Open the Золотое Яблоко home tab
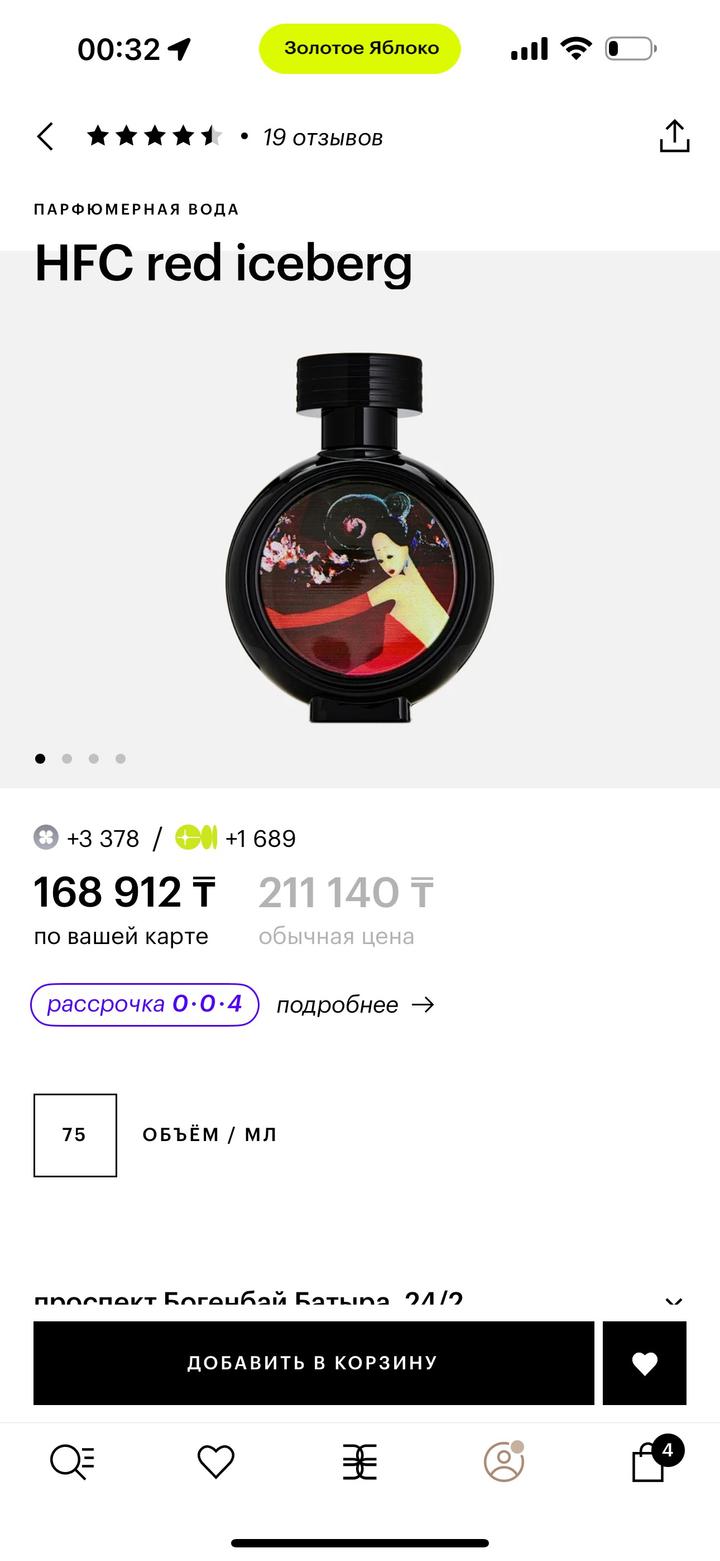Image resolution: width=720 pixels, height=1561 pixels. click(x=360, y=1462)
